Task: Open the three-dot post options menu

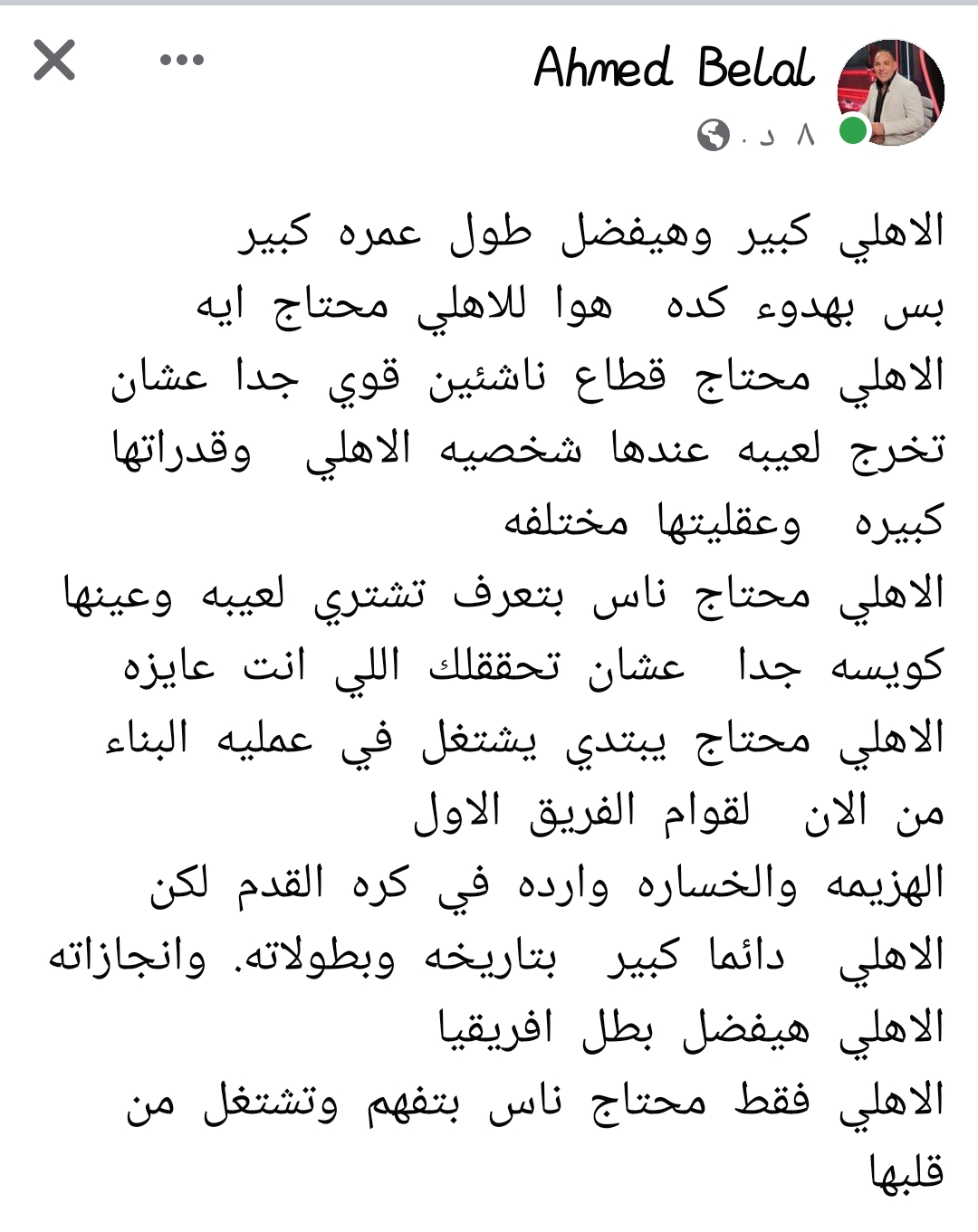Action: click(x=181, y=61)
